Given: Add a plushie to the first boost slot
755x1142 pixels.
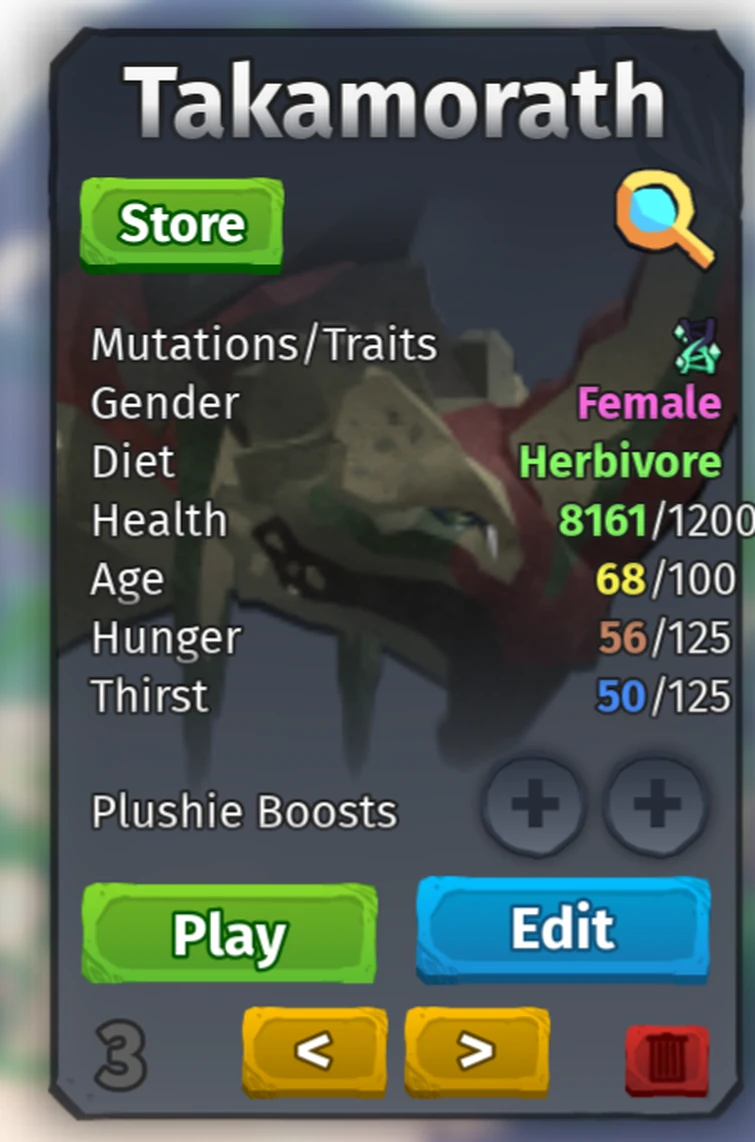Looking at the screenshot, I should [535, 804].
